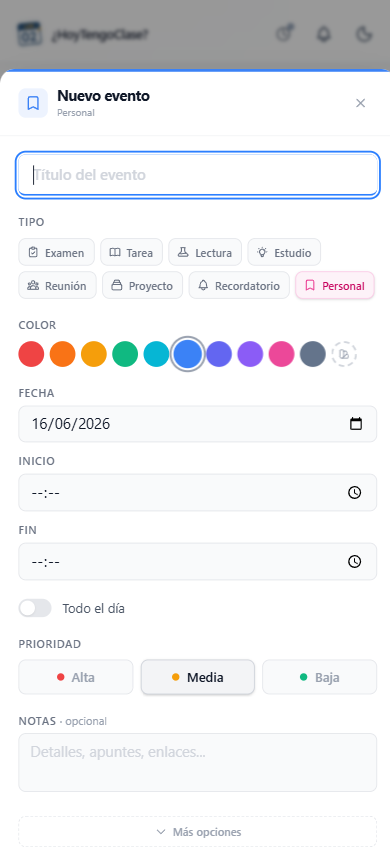
Task: Choose the Proyecto type
Action: click(x=142, y=285)
